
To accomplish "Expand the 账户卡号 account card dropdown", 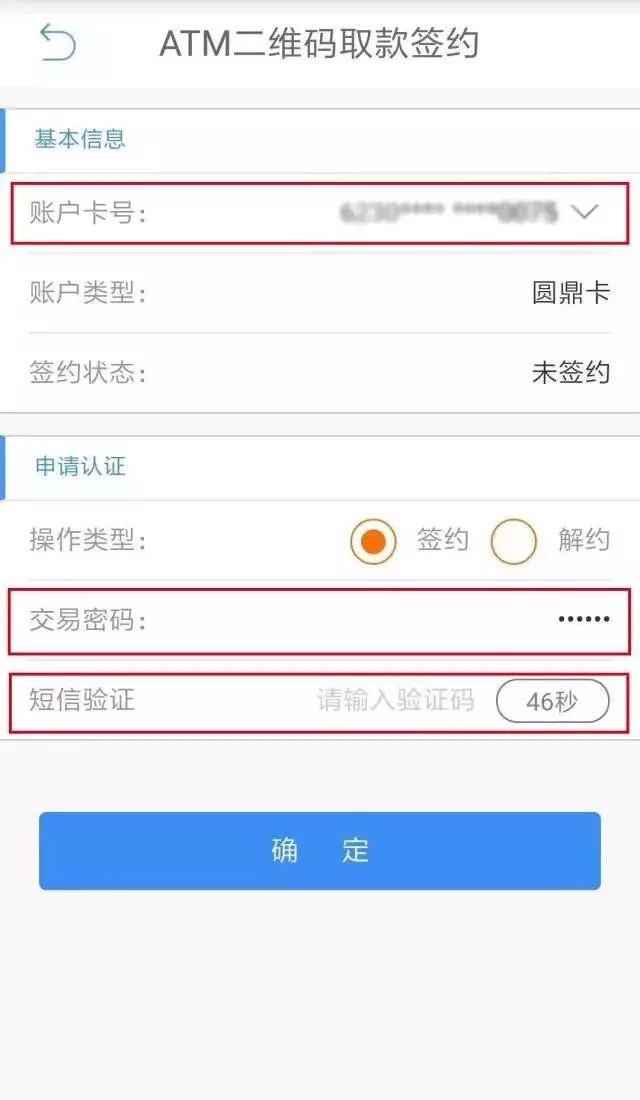I will pos(585,212).
